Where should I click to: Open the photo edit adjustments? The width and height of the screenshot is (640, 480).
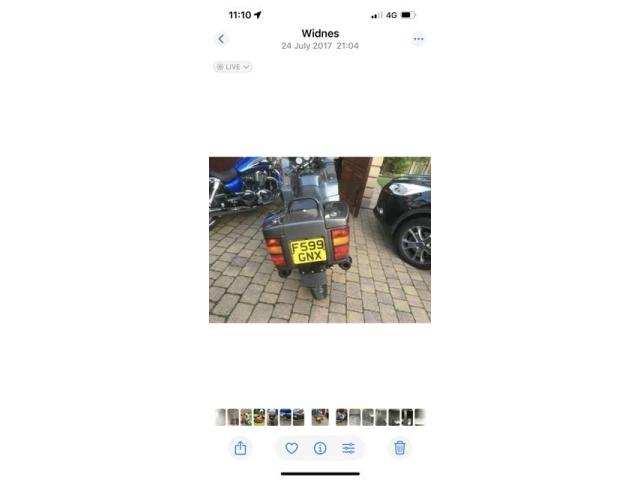[x=348, y=448]
